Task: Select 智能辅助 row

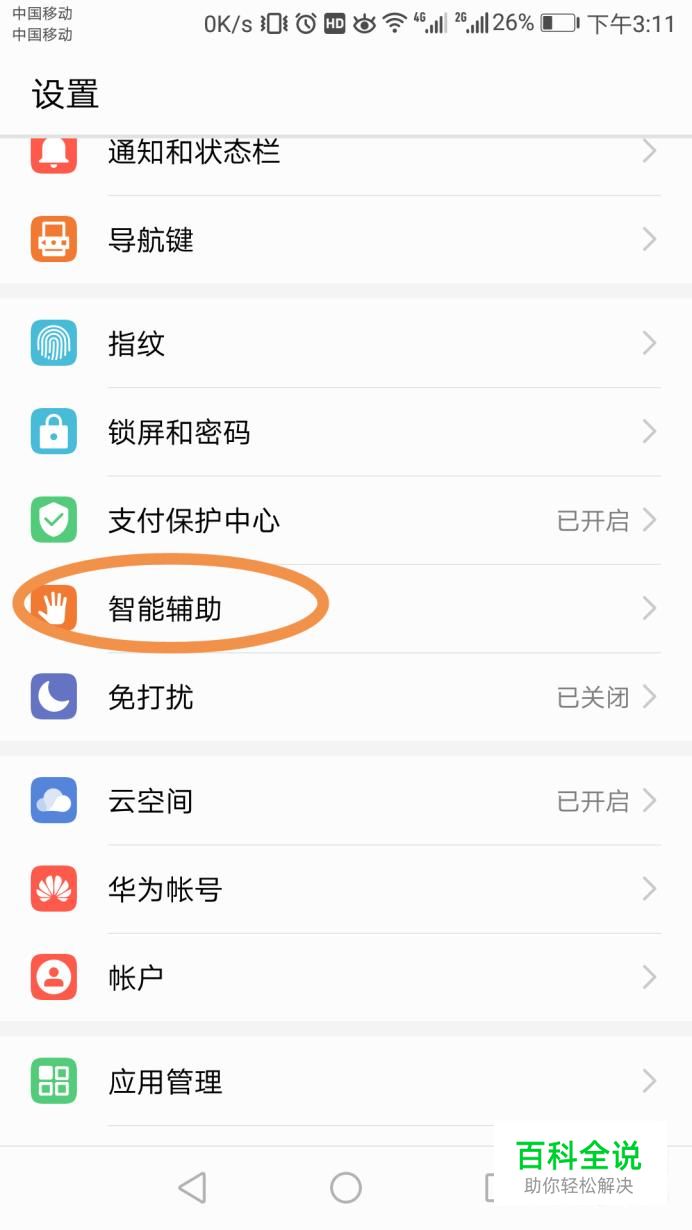Action: [x=346, y=608]
